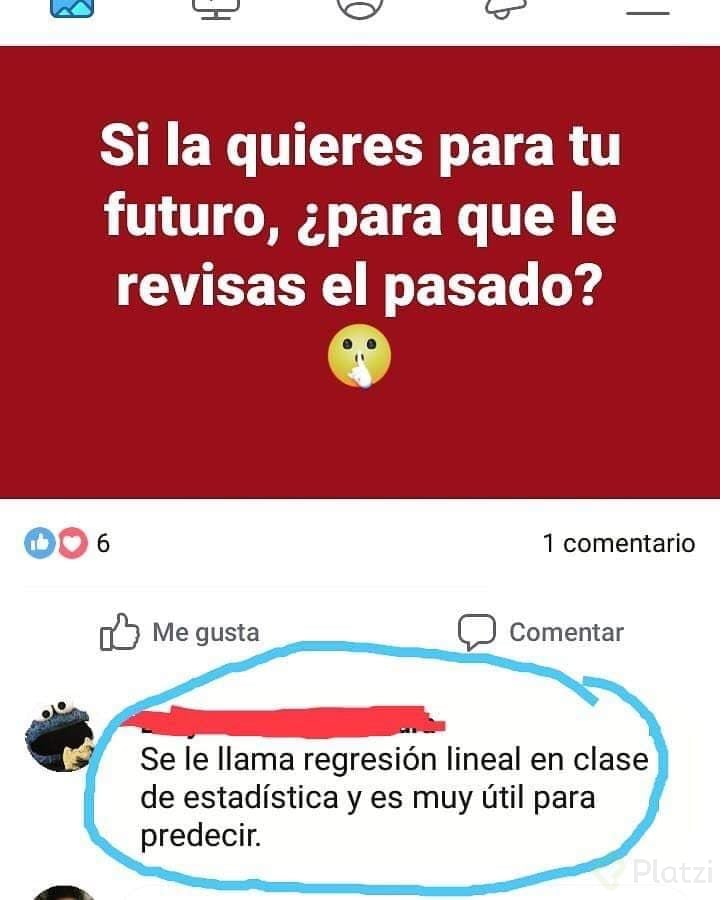Click the shushing face emoji in the post
The width and height of the screenshot is (720, 900).
click(361, 357)
